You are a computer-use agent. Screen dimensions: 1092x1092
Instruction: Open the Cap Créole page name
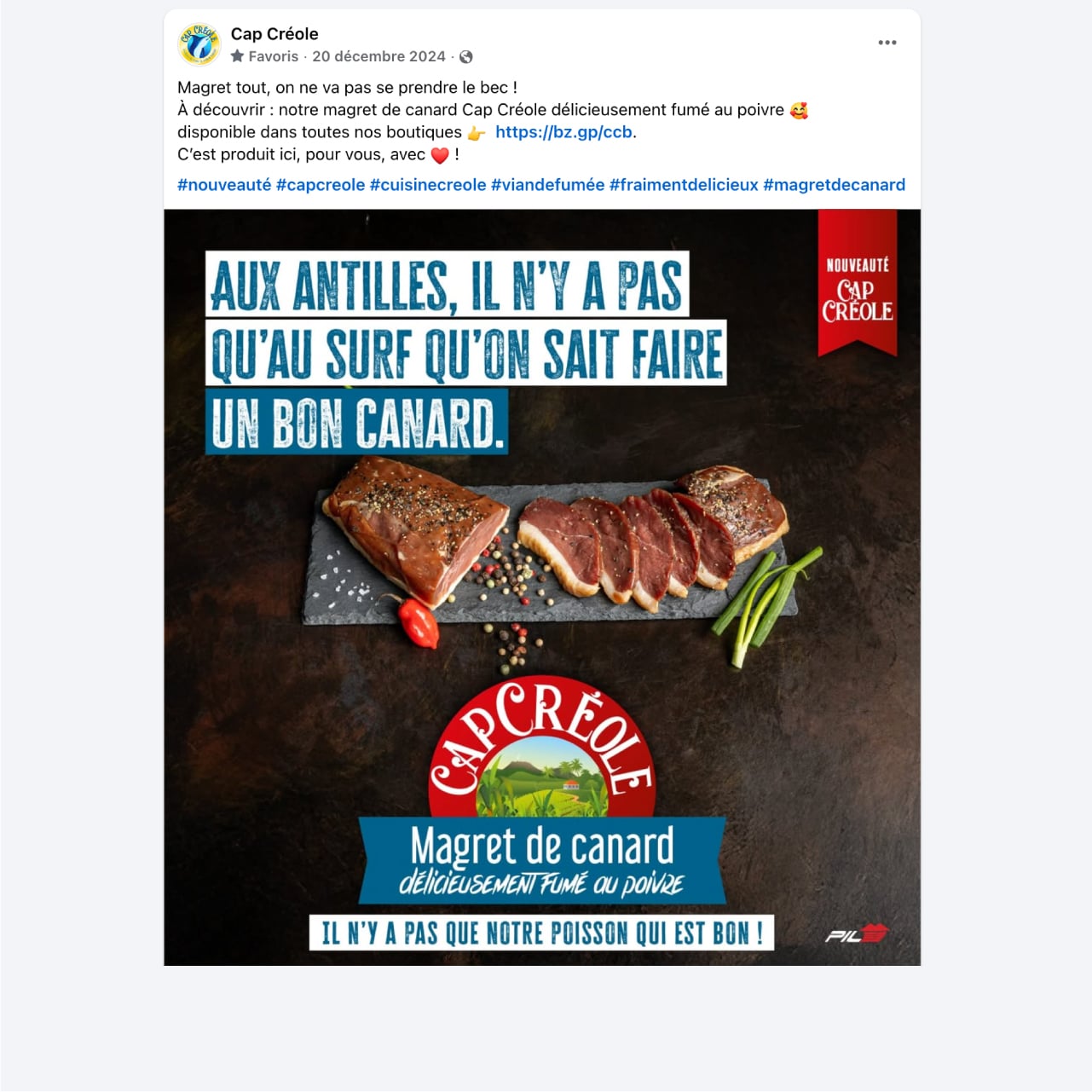[x=274, y=34]
